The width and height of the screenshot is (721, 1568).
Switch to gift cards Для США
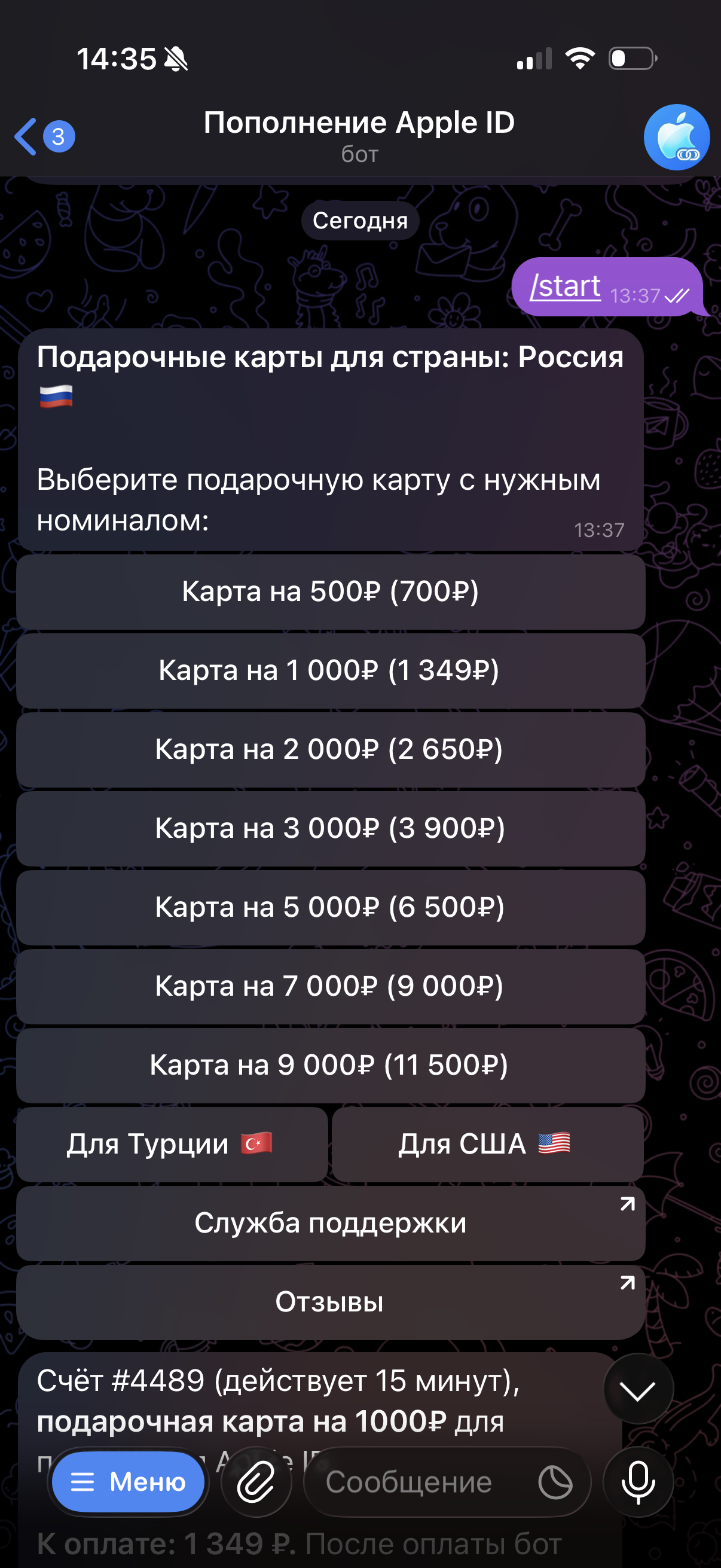[487, 1145]
